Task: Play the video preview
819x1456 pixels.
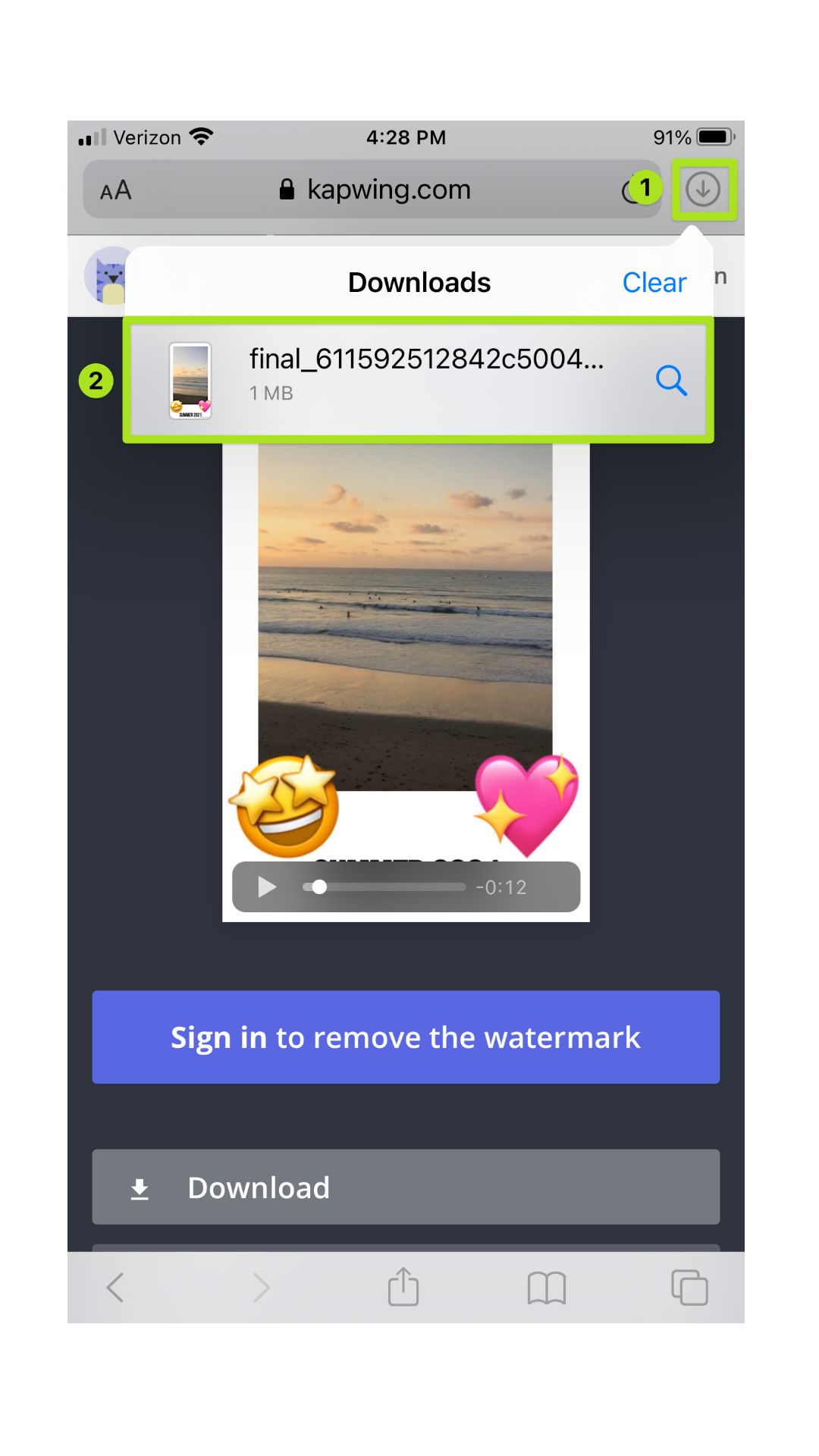Action: click(x=267, y=886)
